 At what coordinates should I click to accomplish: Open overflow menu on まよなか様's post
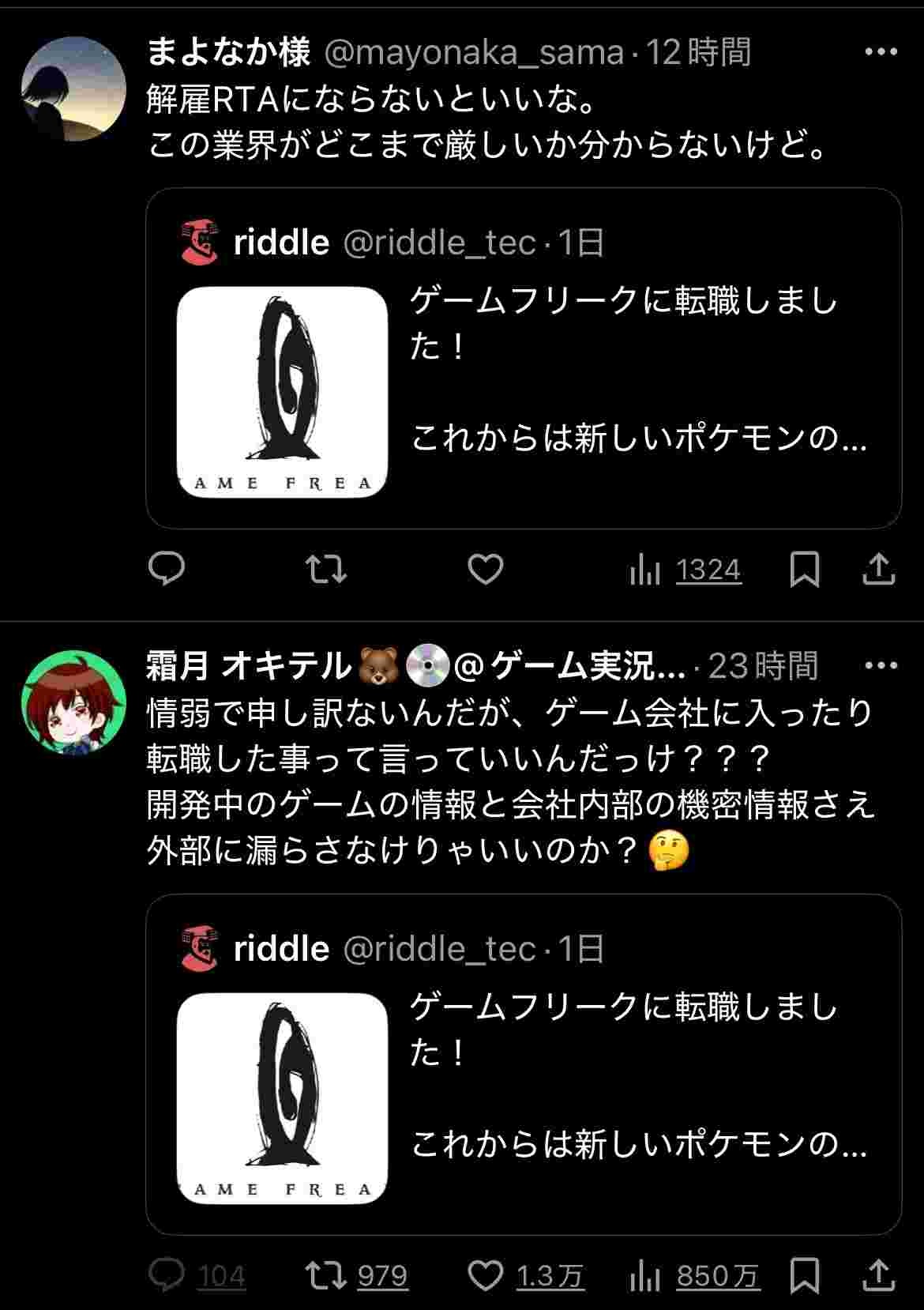881,52
